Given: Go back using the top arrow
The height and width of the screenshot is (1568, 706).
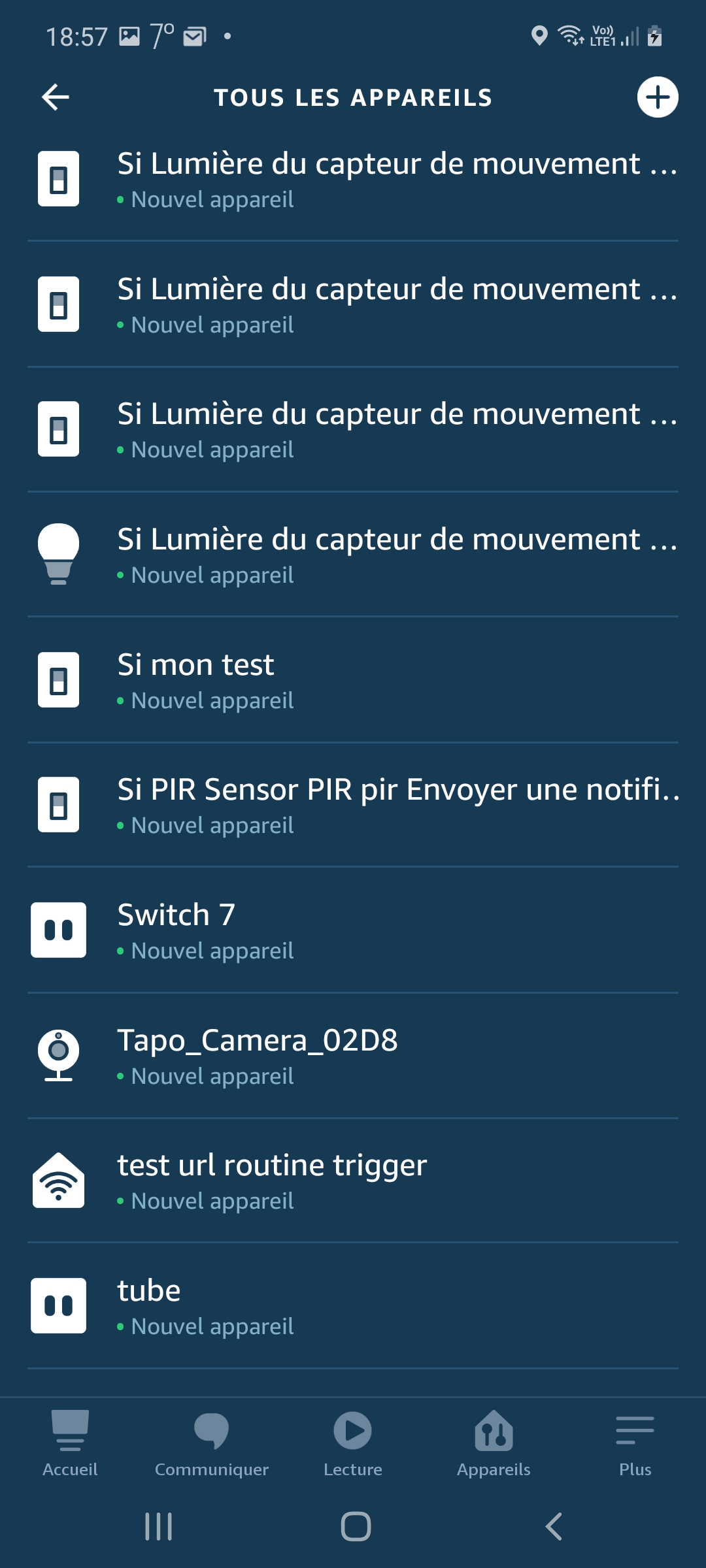Looking at the screenshot, I should (56, 97).
